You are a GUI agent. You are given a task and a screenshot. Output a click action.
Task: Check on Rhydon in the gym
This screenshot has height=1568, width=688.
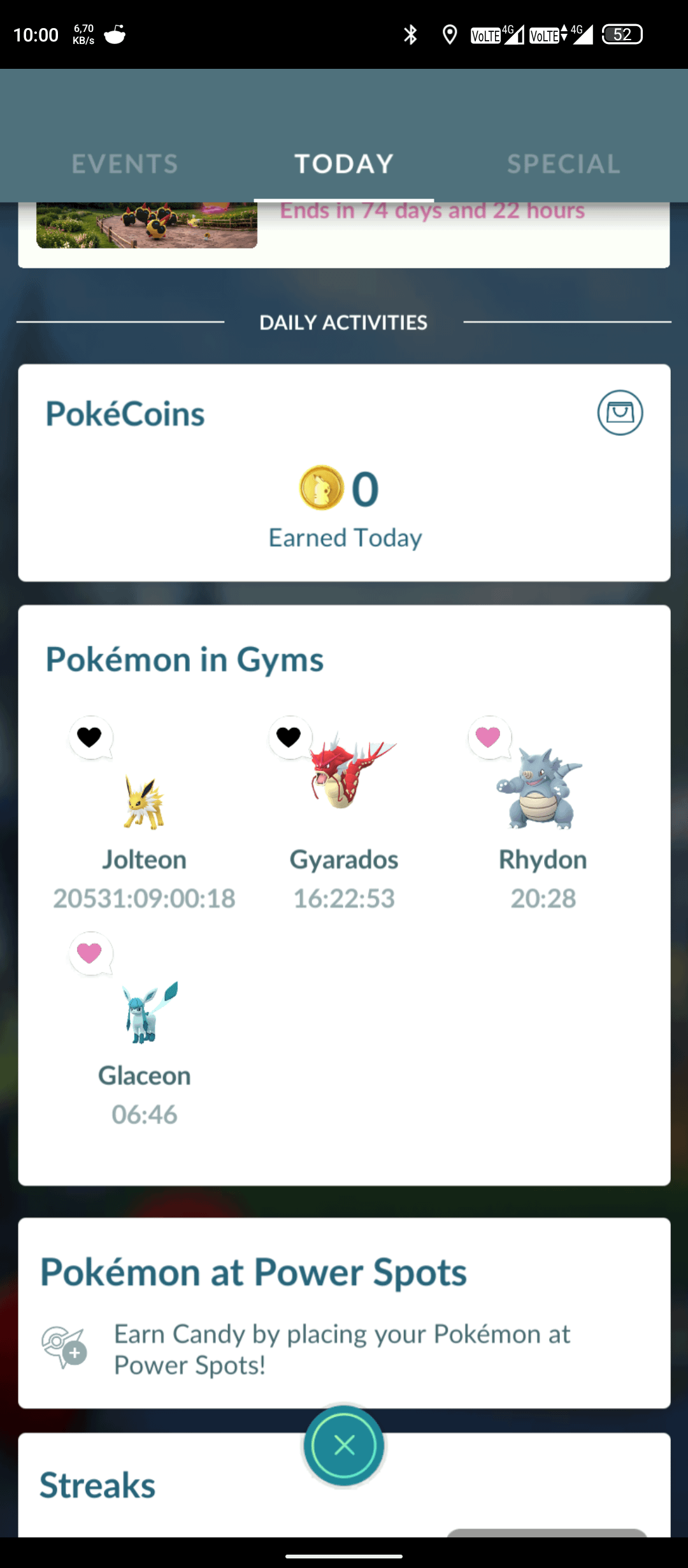tap(543, 790)
